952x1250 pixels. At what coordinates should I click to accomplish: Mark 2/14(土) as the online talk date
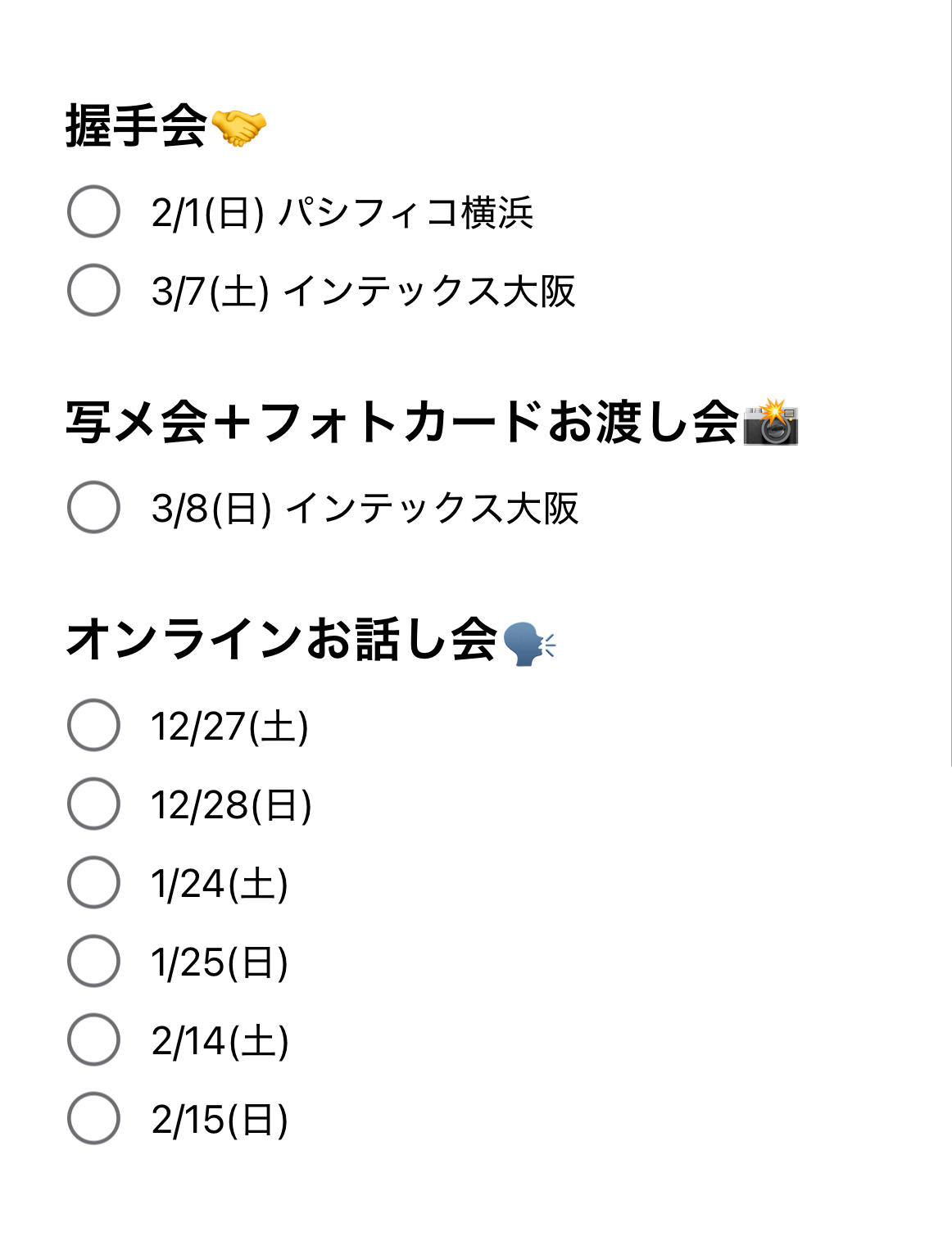coord(93,1039)
